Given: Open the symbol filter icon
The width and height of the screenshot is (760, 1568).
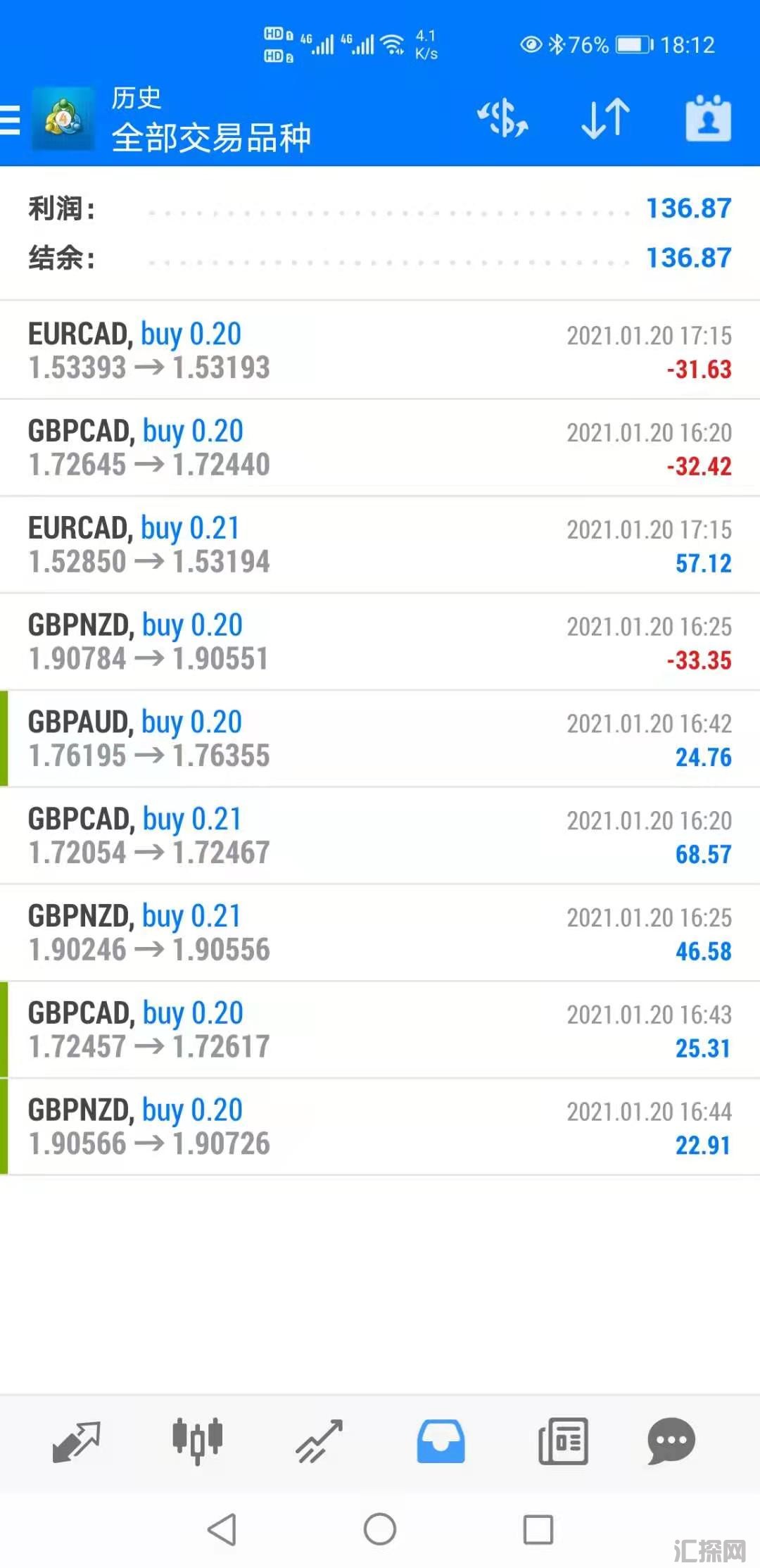Looking at the screenshot, I should click(502, 118).
